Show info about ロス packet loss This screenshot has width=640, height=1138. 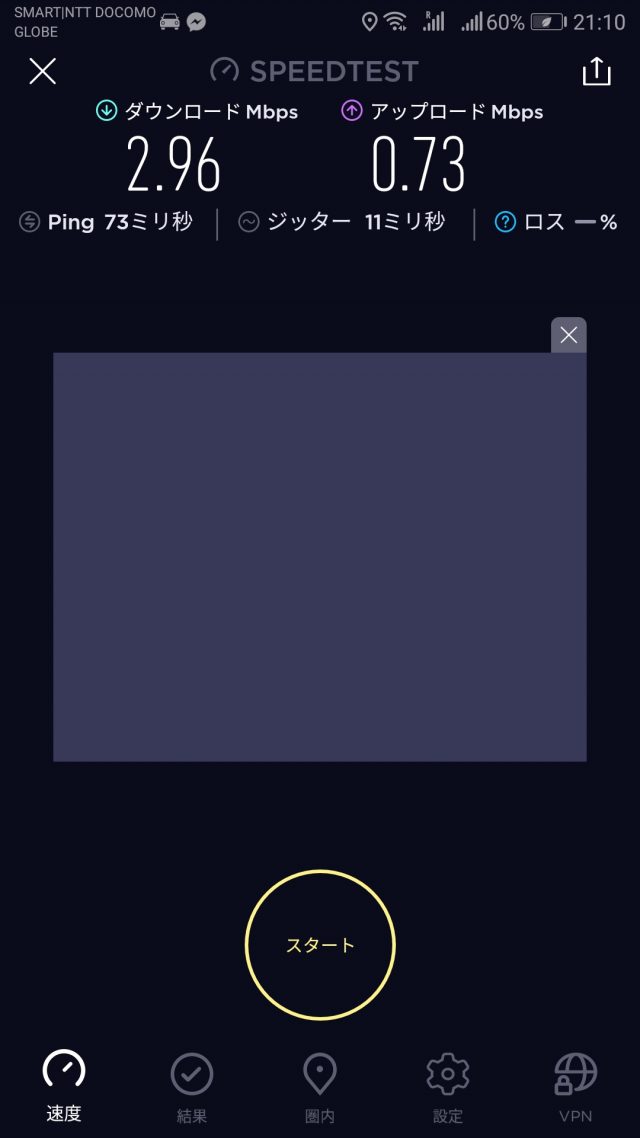[x=506, y=222]
